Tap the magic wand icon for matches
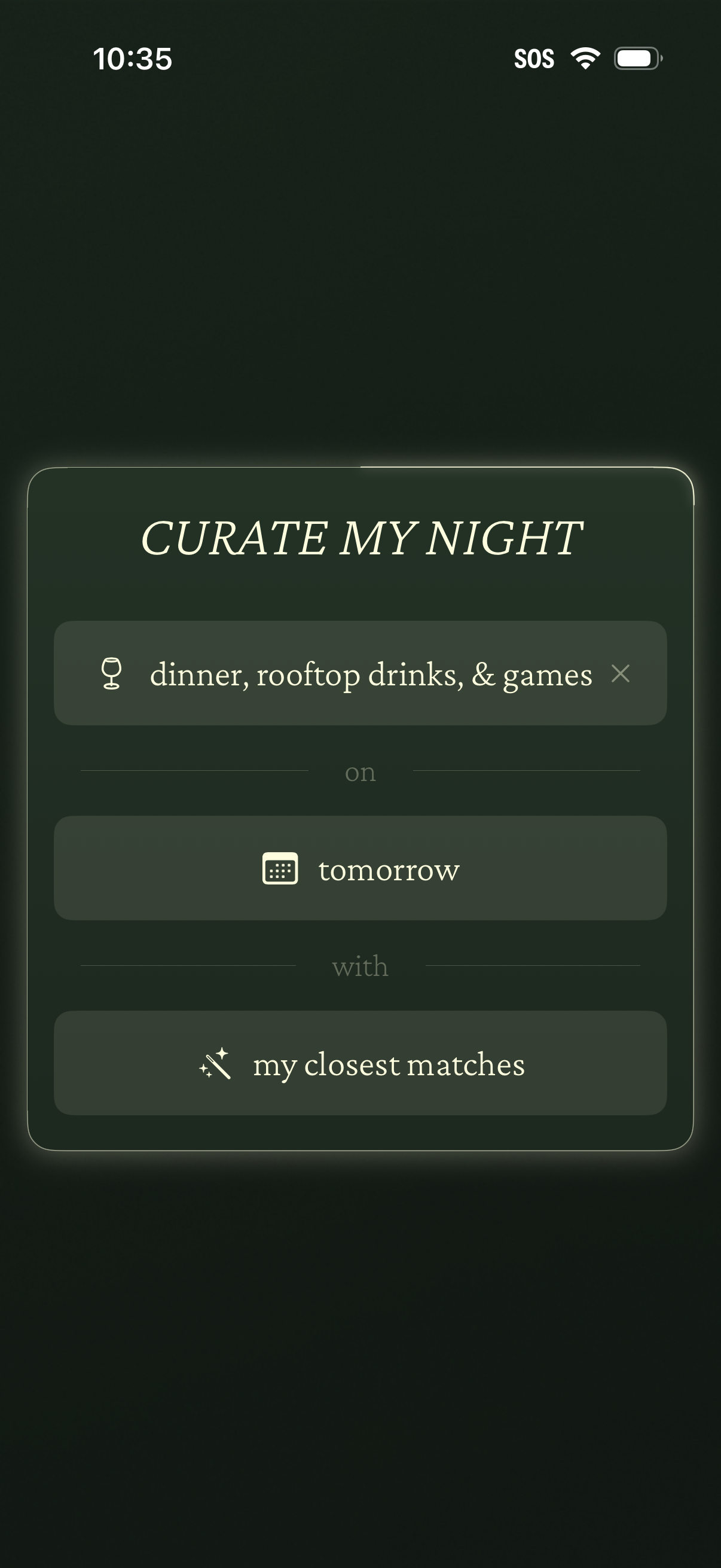The height and width of the screenshot is (1568, 721). tap(217, 1064)
